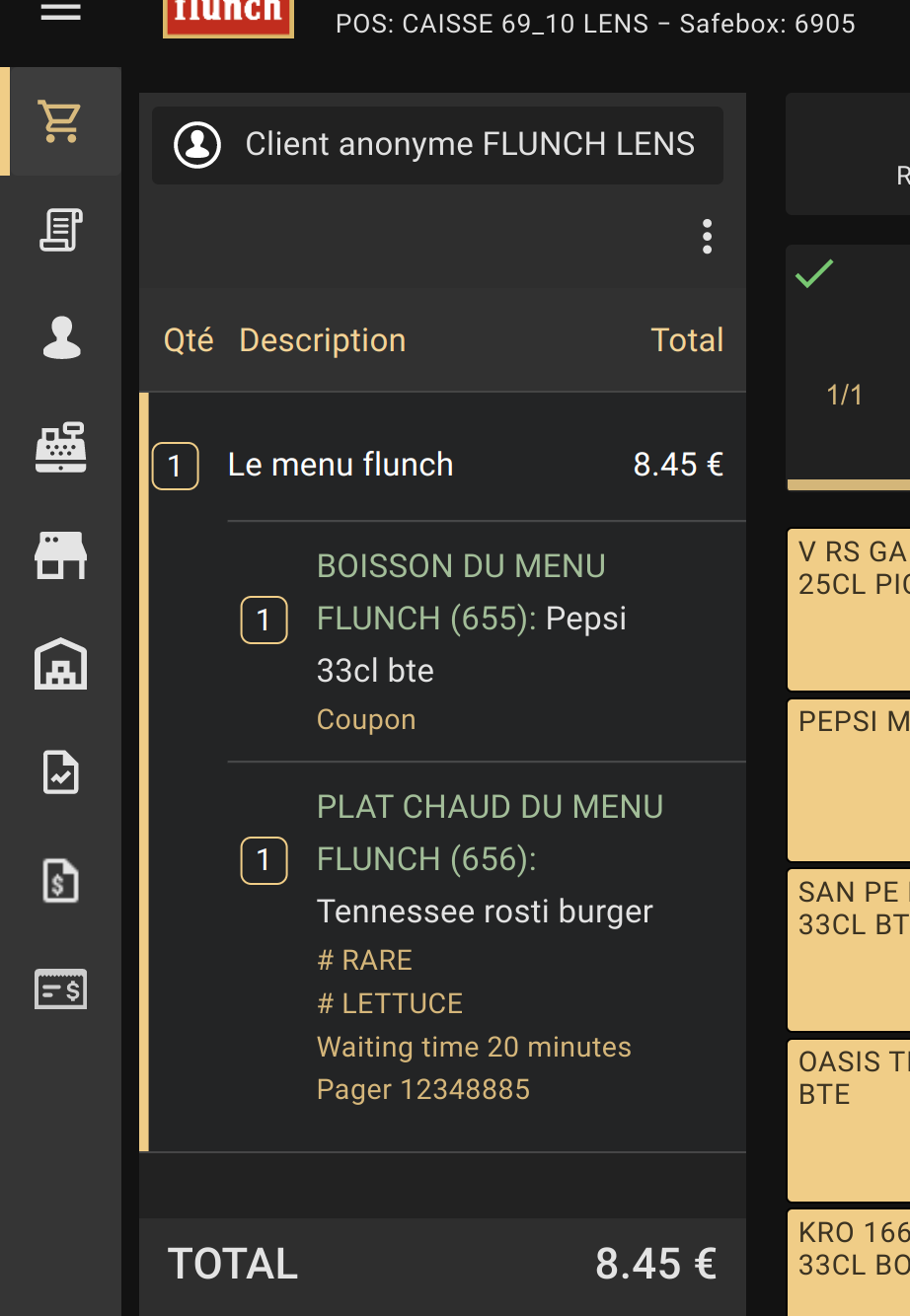
Task: Select the Tennessee rosti burger line
Action: click(484, 912)
